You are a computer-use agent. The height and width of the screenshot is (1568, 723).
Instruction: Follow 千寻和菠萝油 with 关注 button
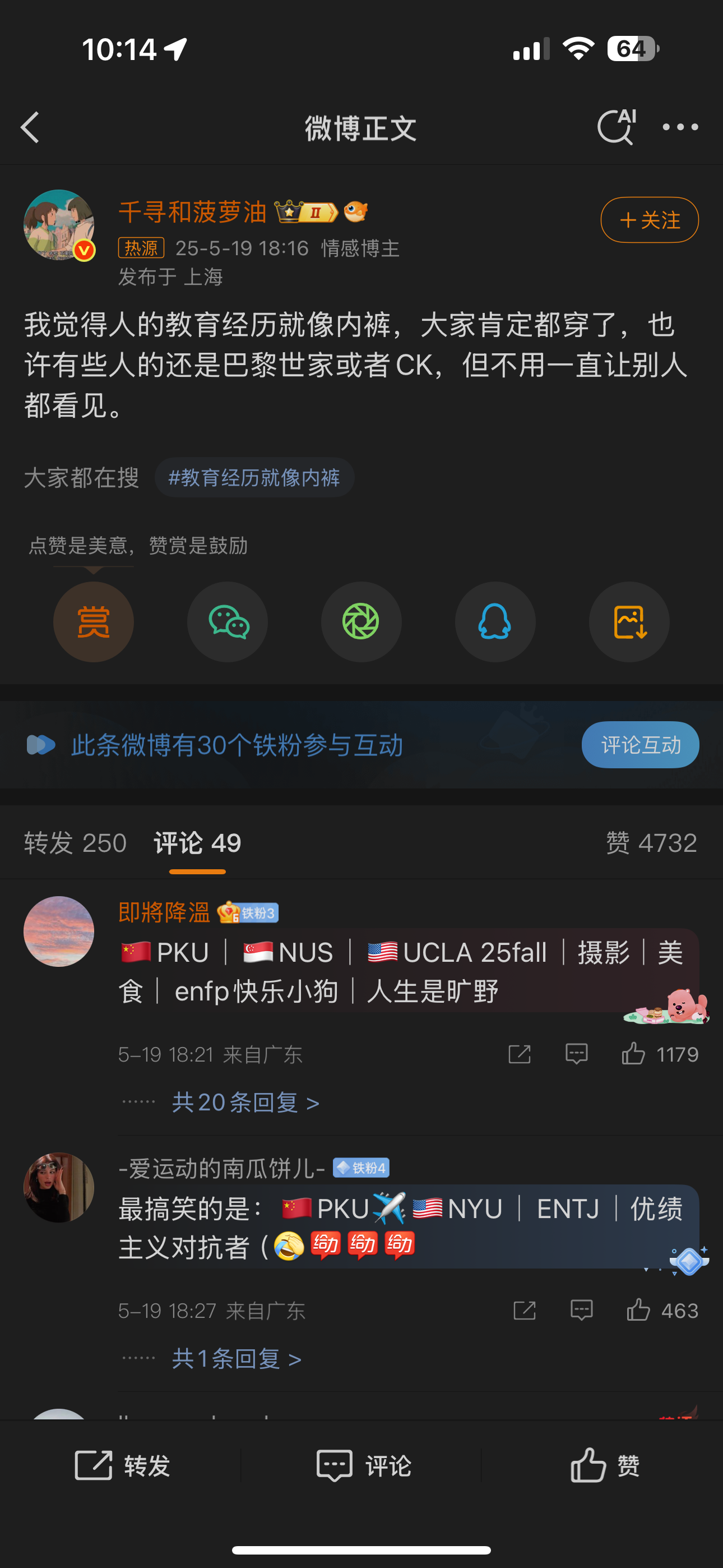[650, 220]
